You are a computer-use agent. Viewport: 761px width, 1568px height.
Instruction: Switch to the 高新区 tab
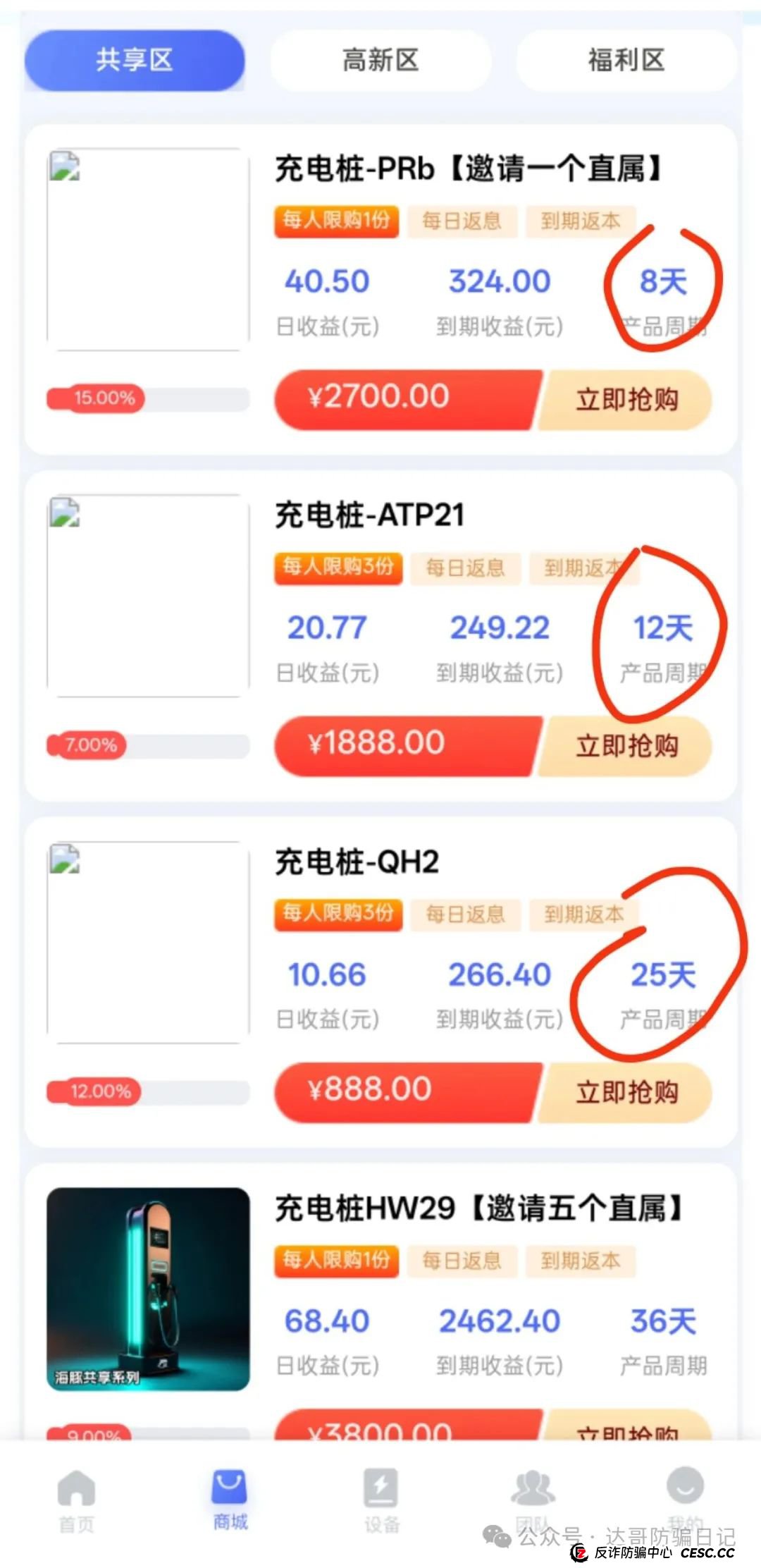click(380, 61)
